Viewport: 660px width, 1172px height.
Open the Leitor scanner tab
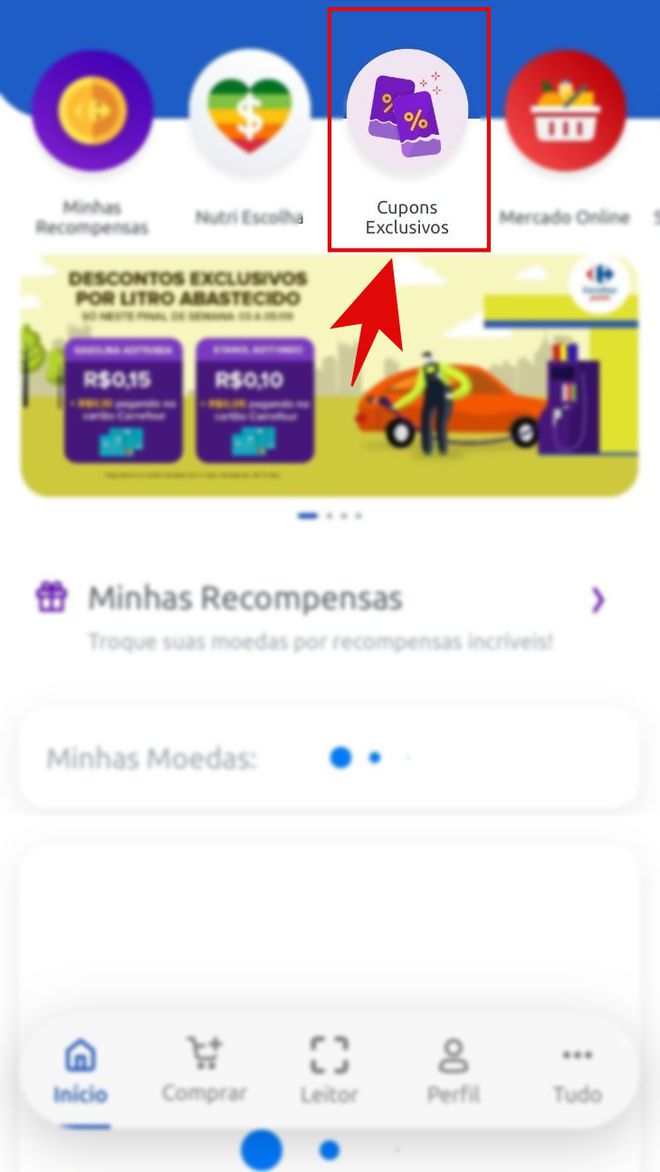329,1070
